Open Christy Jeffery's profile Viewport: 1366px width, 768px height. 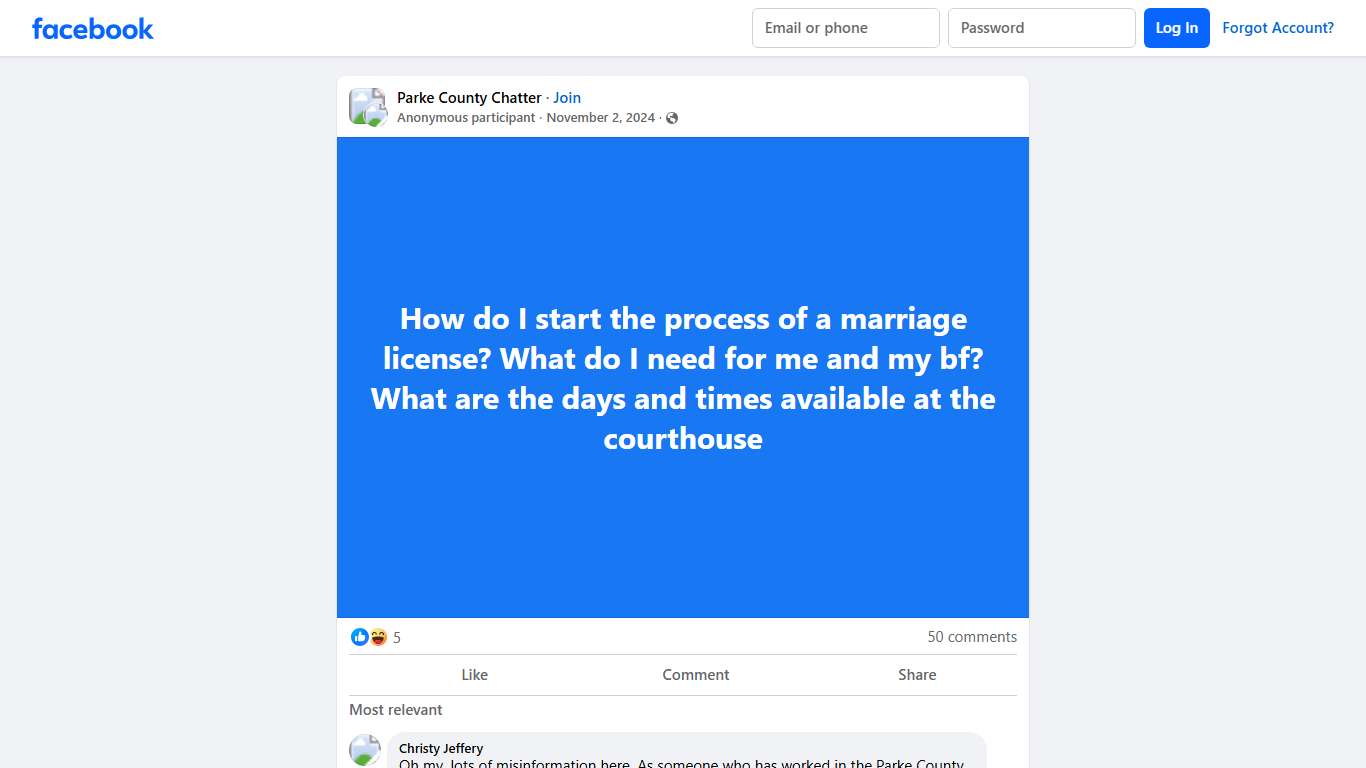tap(440, 748)
